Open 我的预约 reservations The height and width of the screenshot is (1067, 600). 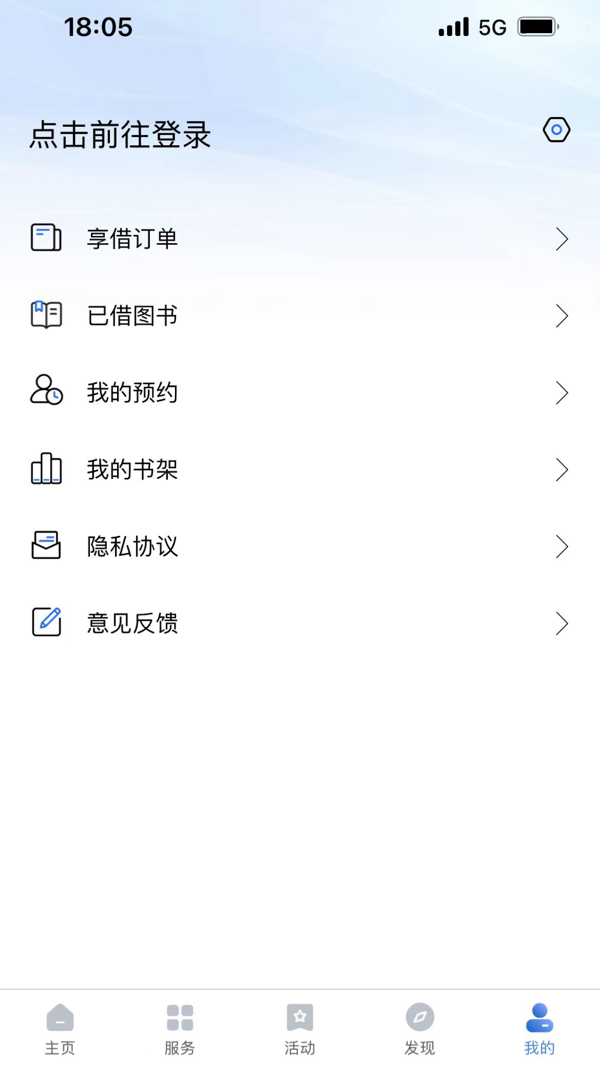300,393
